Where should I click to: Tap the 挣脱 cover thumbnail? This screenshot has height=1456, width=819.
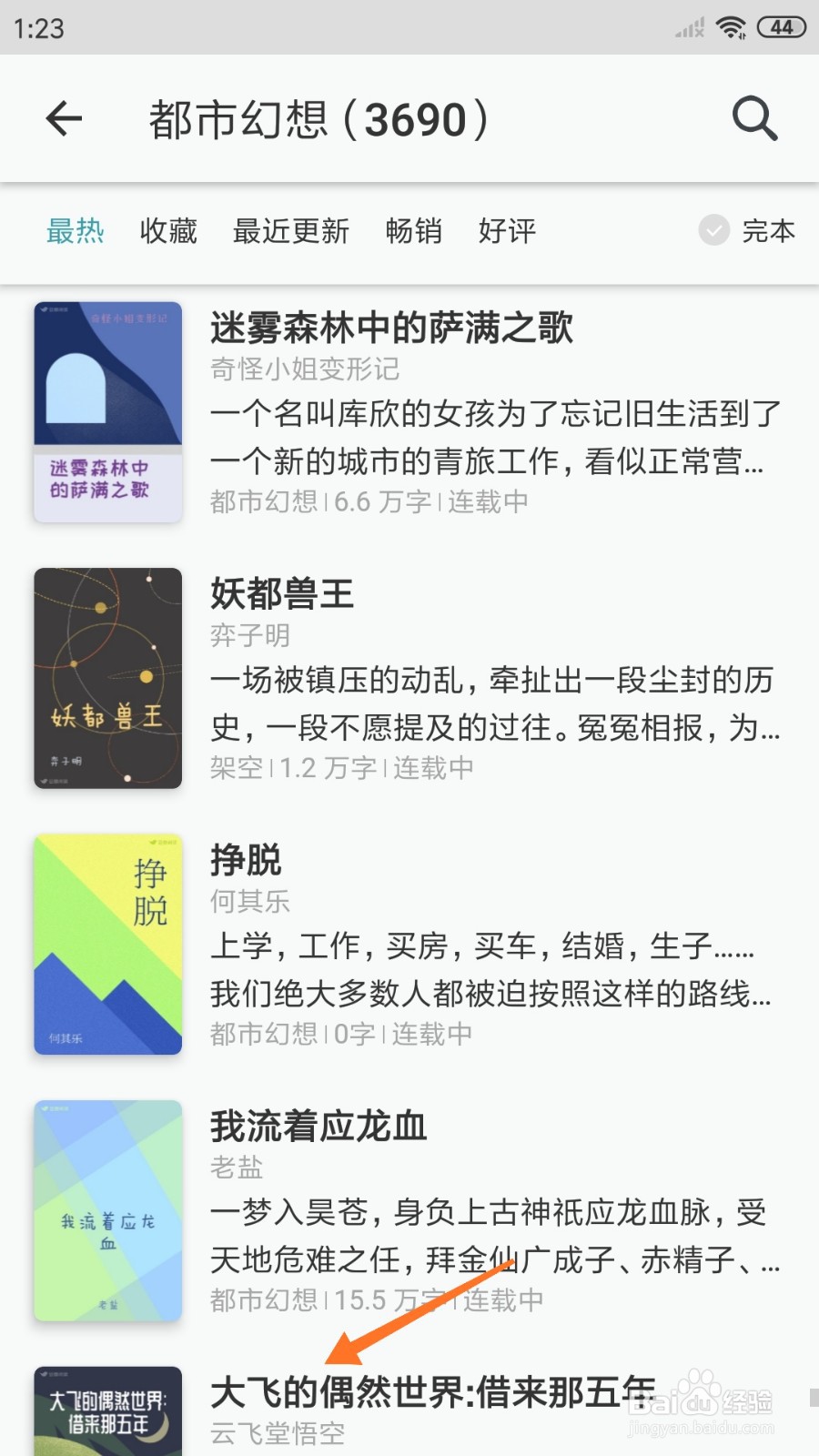click(106, 945)
